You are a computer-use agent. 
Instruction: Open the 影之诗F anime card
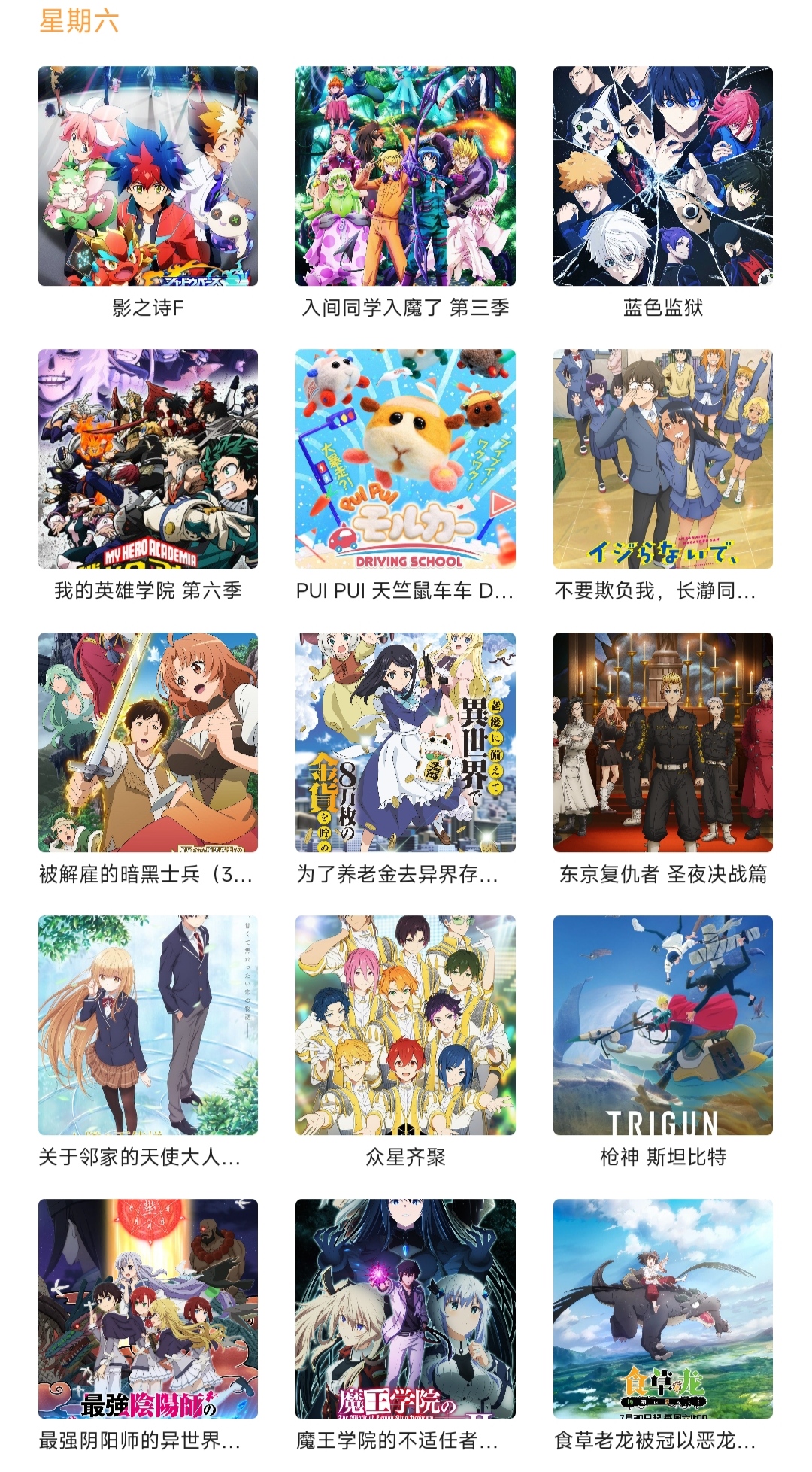[148, 176]
